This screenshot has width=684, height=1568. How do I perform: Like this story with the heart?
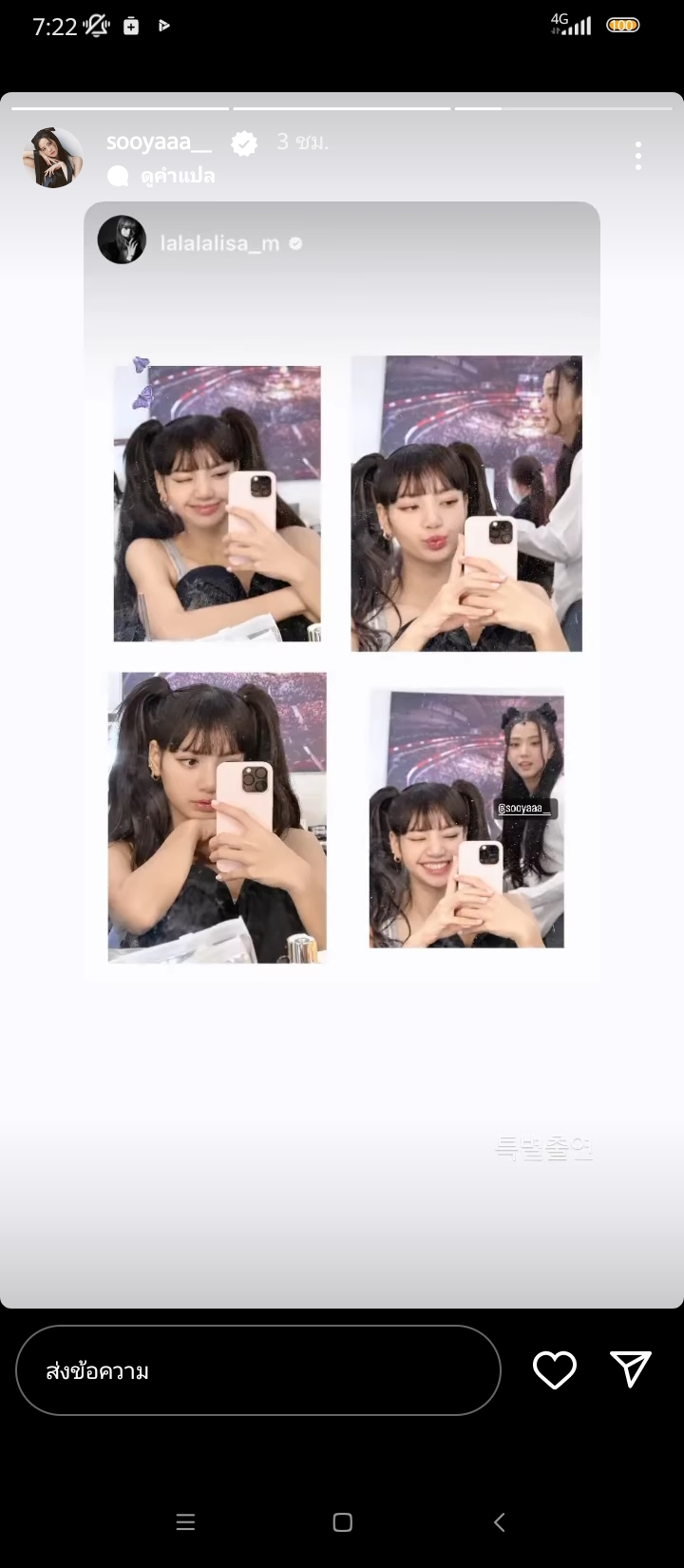(555, 1370)
